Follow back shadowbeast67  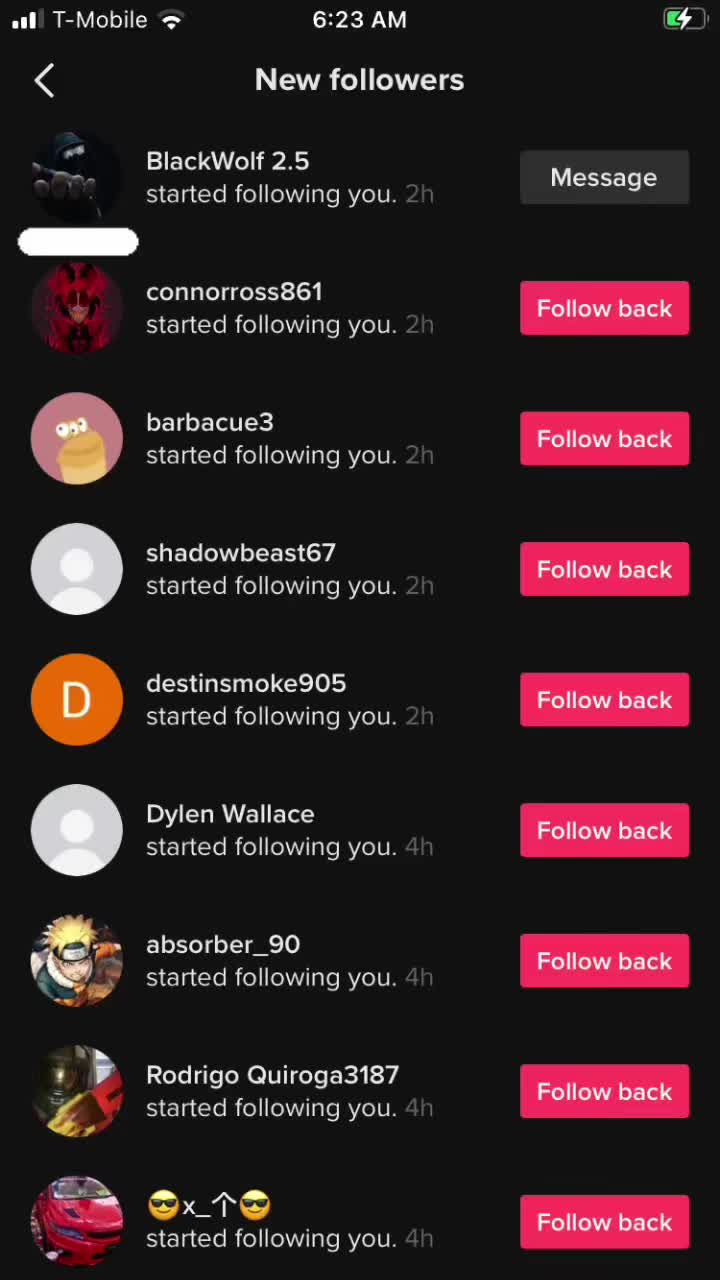(x=604, y=569)
